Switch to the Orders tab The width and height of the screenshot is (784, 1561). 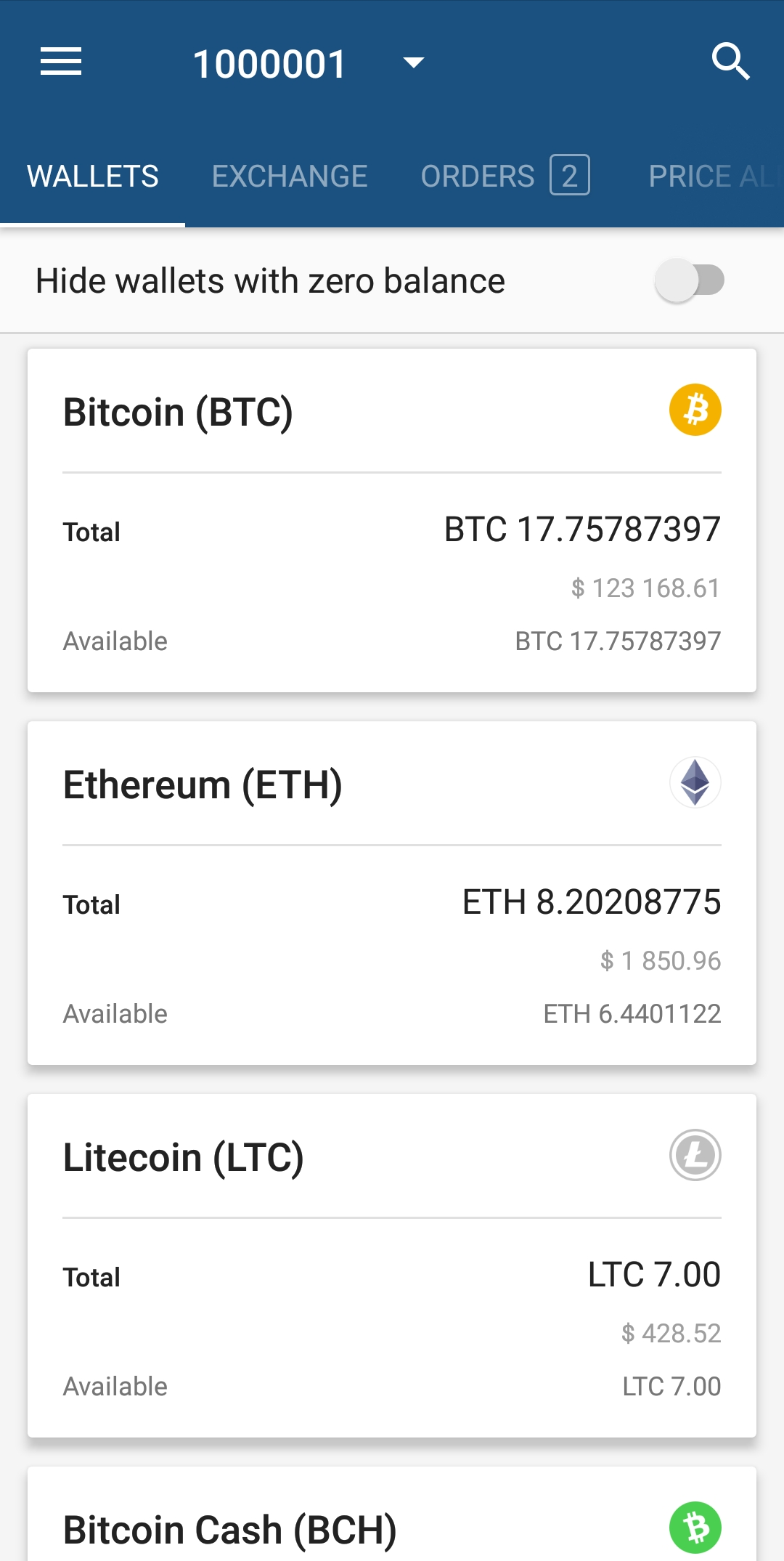click(x=505, y=177)
